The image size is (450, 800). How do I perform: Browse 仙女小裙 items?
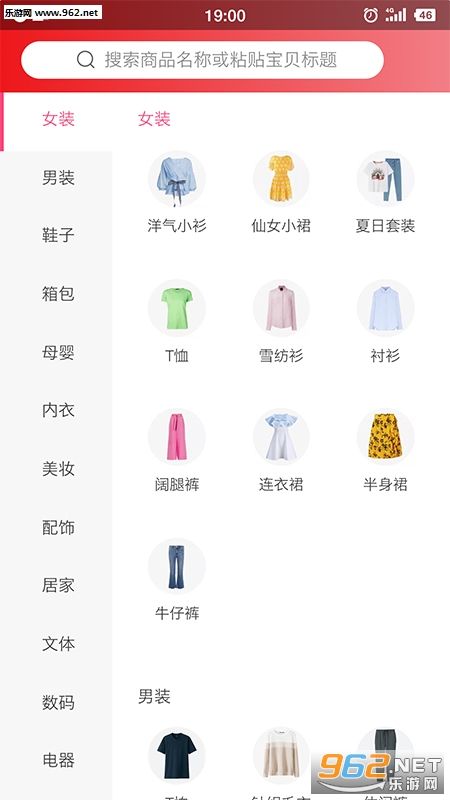(281, 192)
